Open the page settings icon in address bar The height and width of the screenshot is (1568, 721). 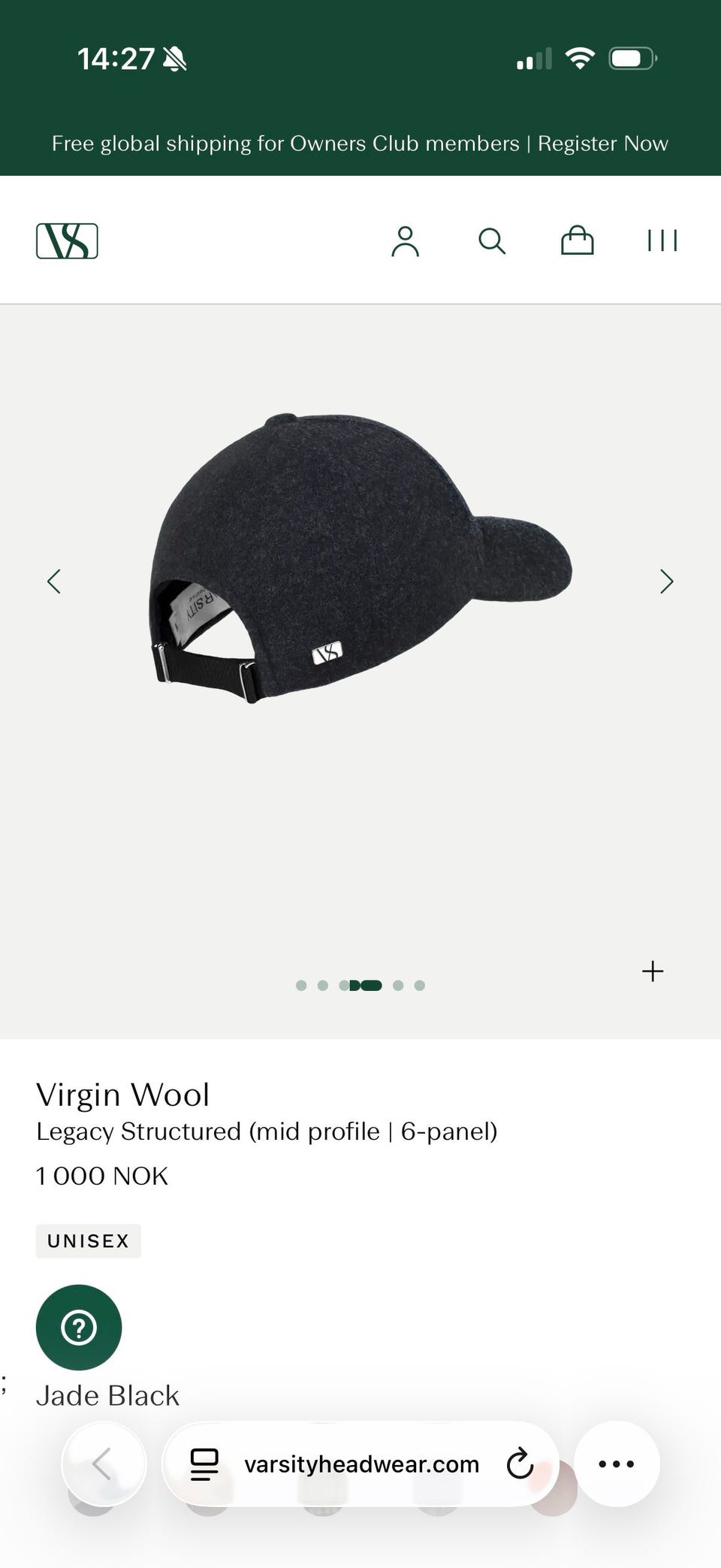(204, 1464)
